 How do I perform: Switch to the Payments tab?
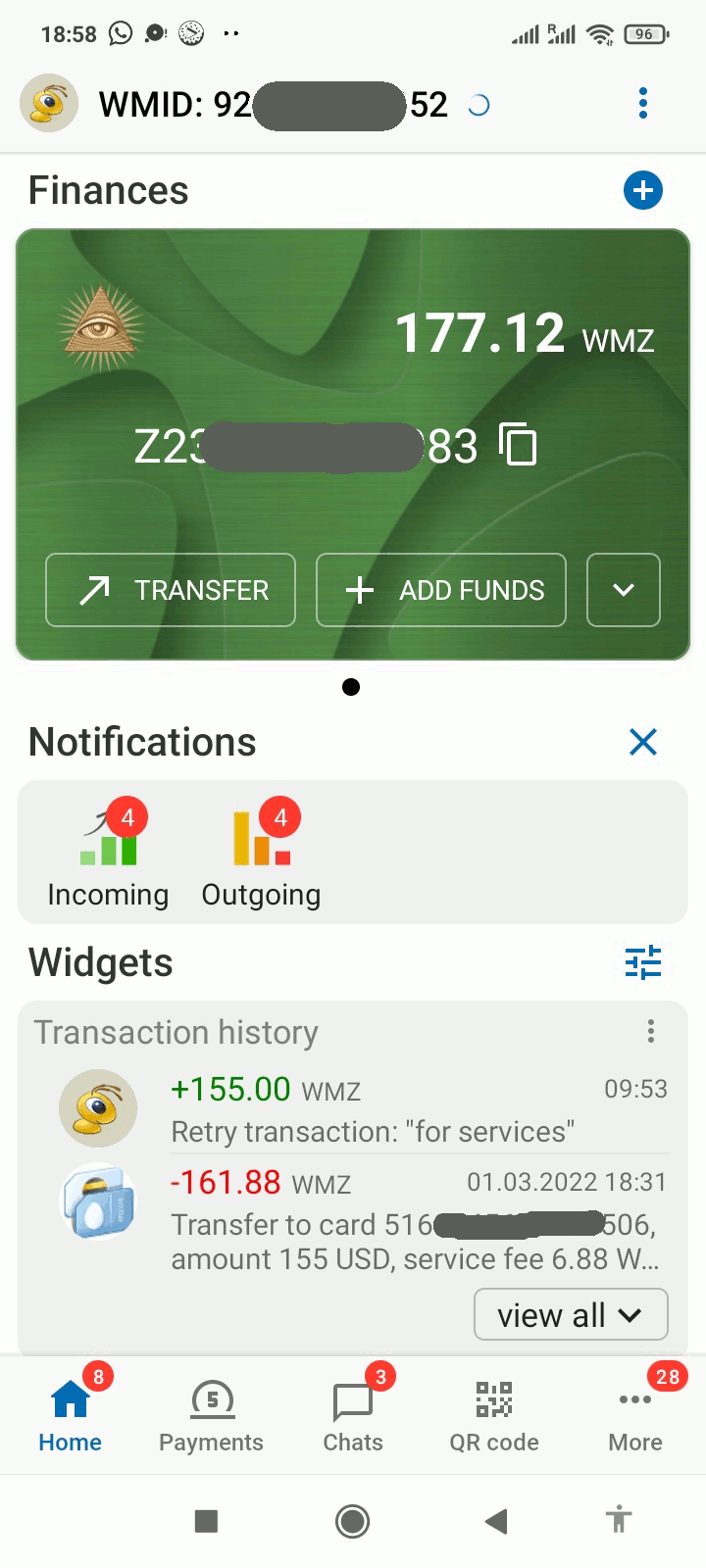click(x=212, y=1415)
